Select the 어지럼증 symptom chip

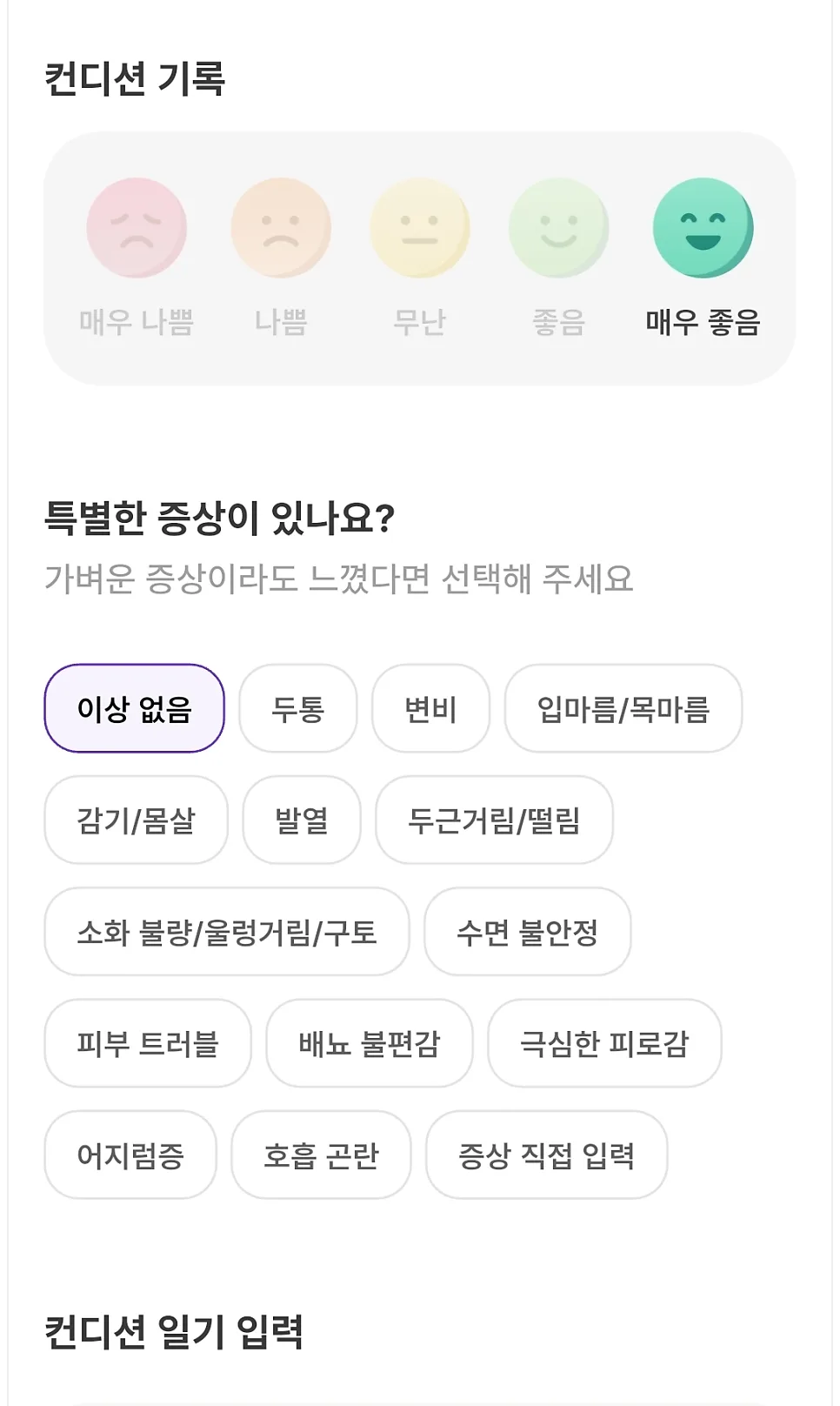130,1154
